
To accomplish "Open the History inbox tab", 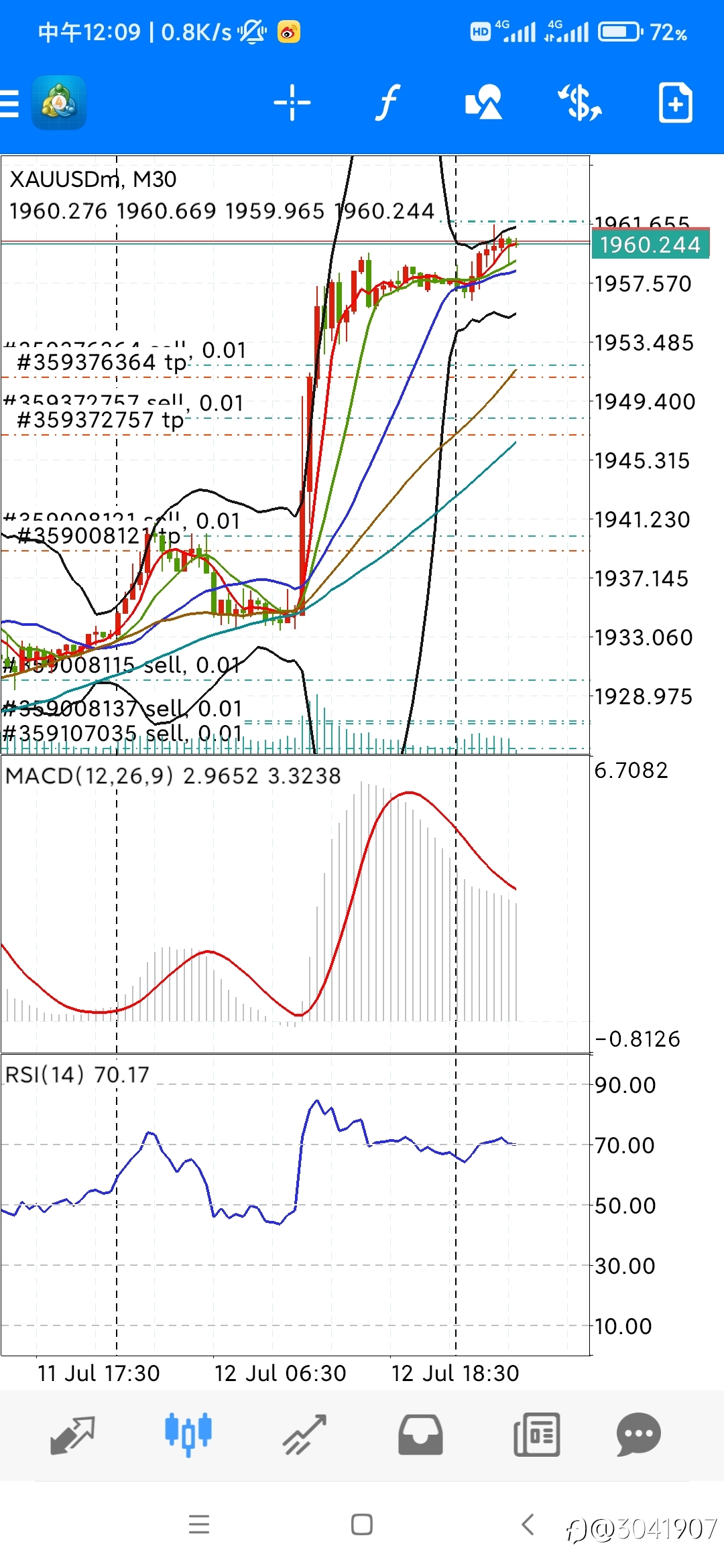I will coord(420,1435).
